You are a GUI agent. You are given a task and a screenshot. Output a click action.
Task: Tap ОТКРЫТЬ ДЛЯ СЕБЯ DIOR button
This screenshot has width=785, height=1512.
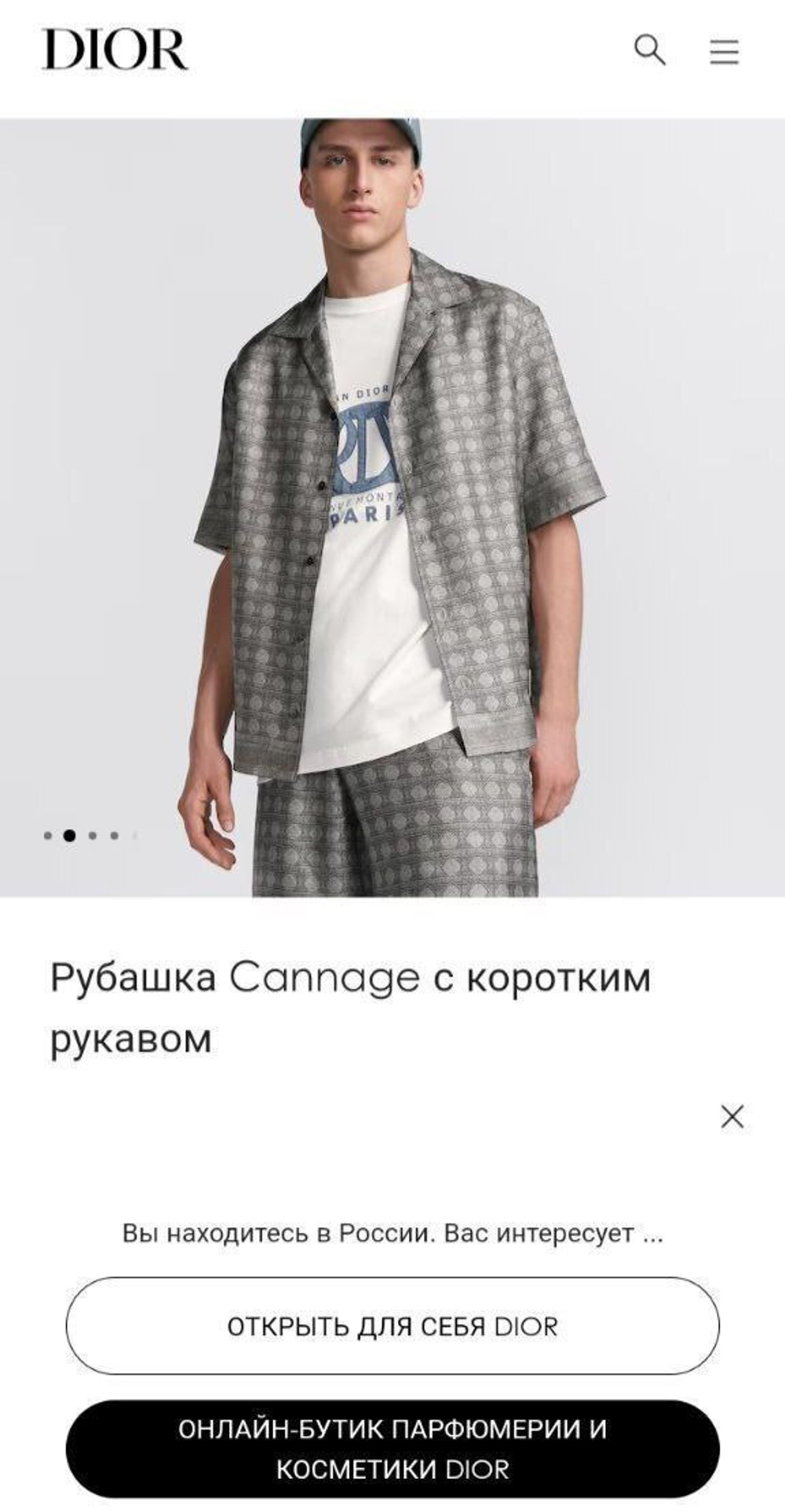coord(392,1326)
